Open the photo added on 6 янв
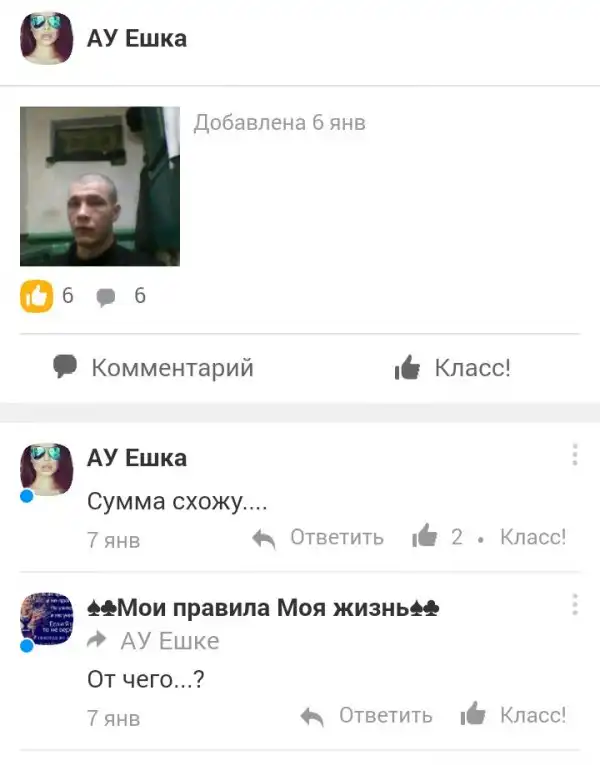Image resolution: width=600 pixels, height=765 pixels. (x=100, y=186)
